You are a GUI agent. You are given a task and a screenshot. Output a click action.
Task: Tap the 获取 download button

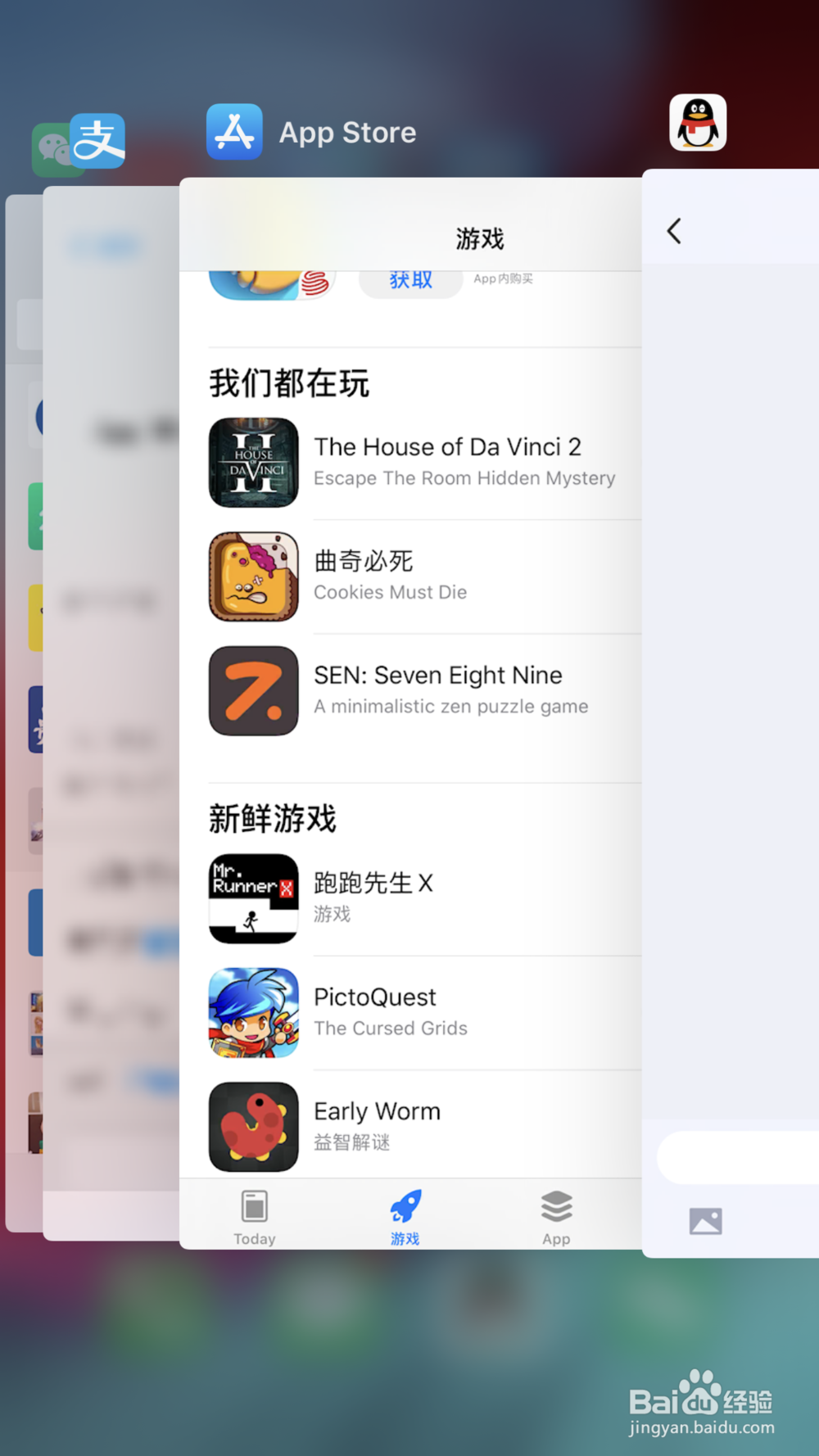coord(409,278)
